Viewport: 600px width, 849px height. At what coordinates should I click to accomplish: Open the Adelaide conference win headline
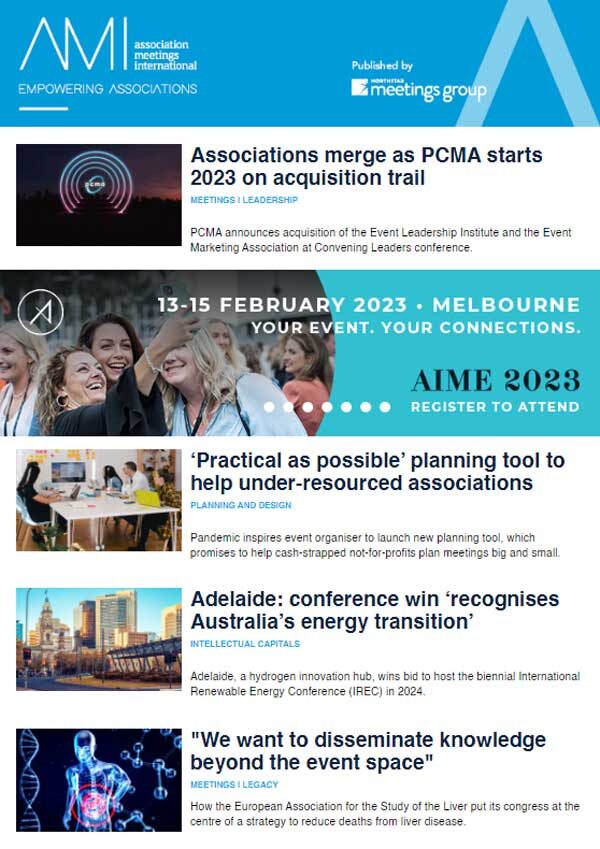pos(376,610)
